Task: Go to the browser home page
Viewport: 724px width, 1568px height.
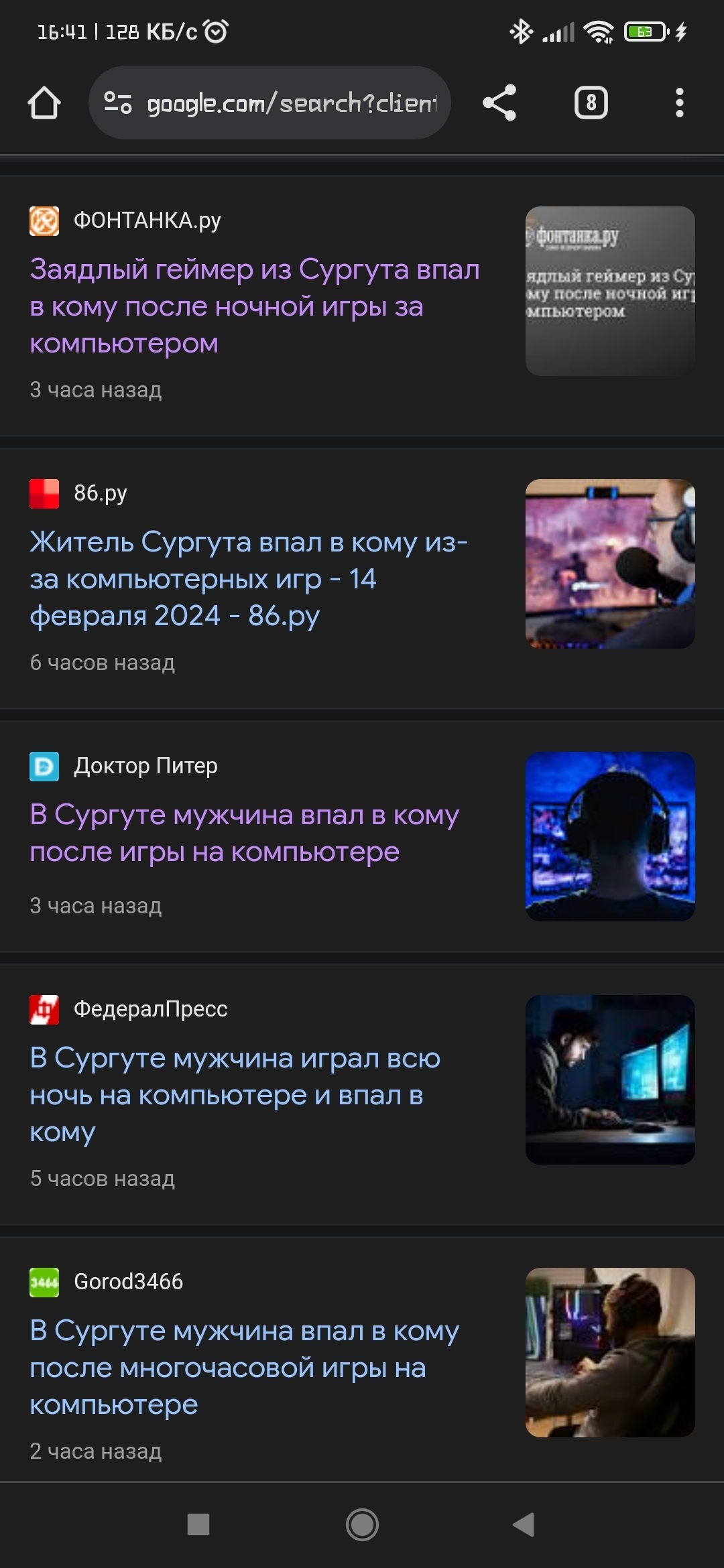Action: 44,103
